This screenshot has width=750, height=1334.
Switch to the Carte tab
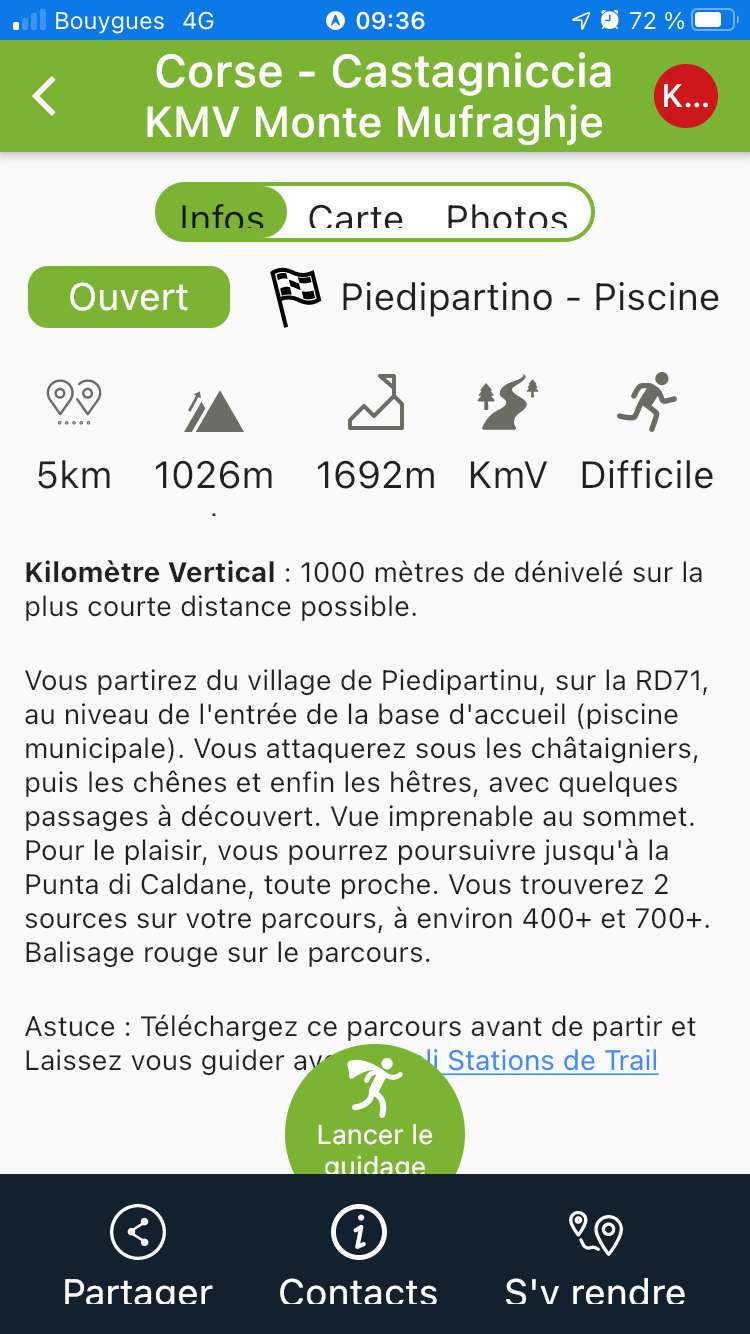(x=355, y=215)
